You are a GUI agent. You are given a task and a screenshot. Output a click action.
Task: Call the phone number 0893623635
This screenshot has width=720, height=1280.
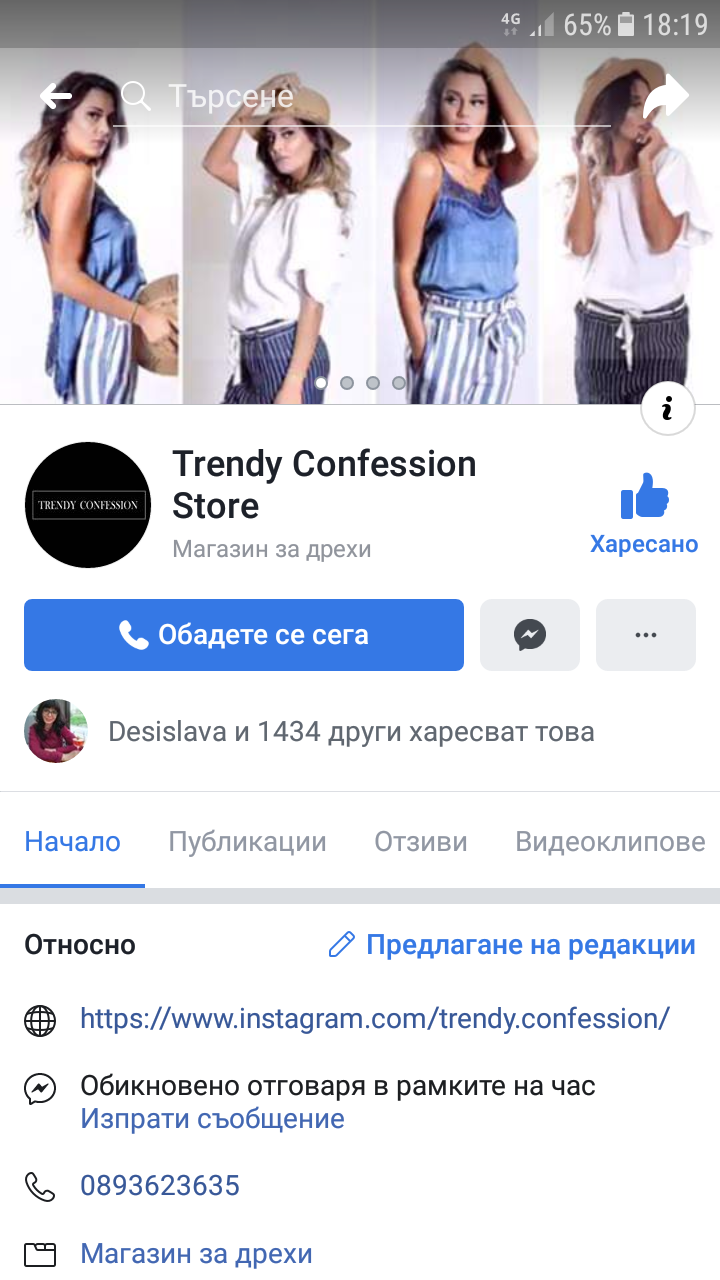tap(160, 1186)
